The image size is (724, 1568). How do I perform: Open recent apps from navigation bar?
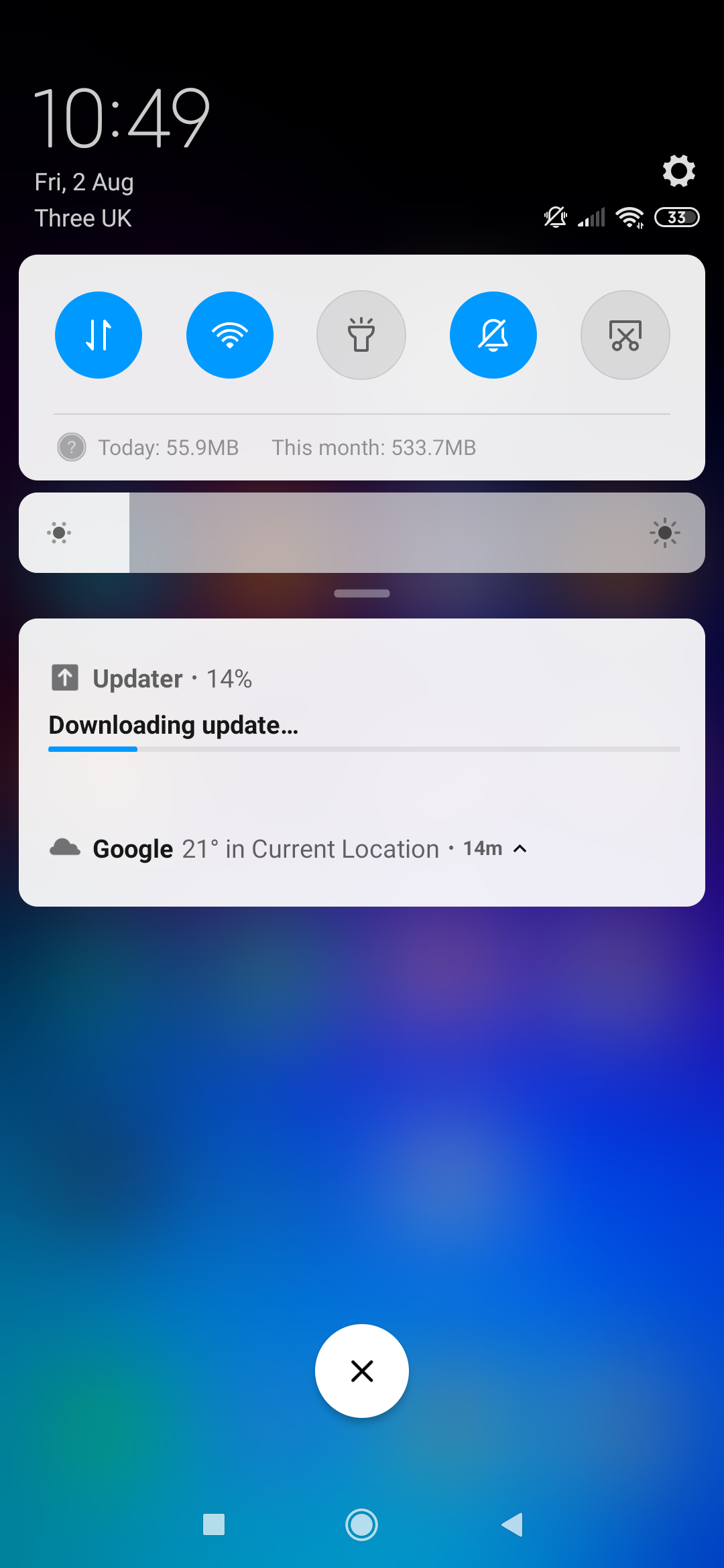point(214,1524)
